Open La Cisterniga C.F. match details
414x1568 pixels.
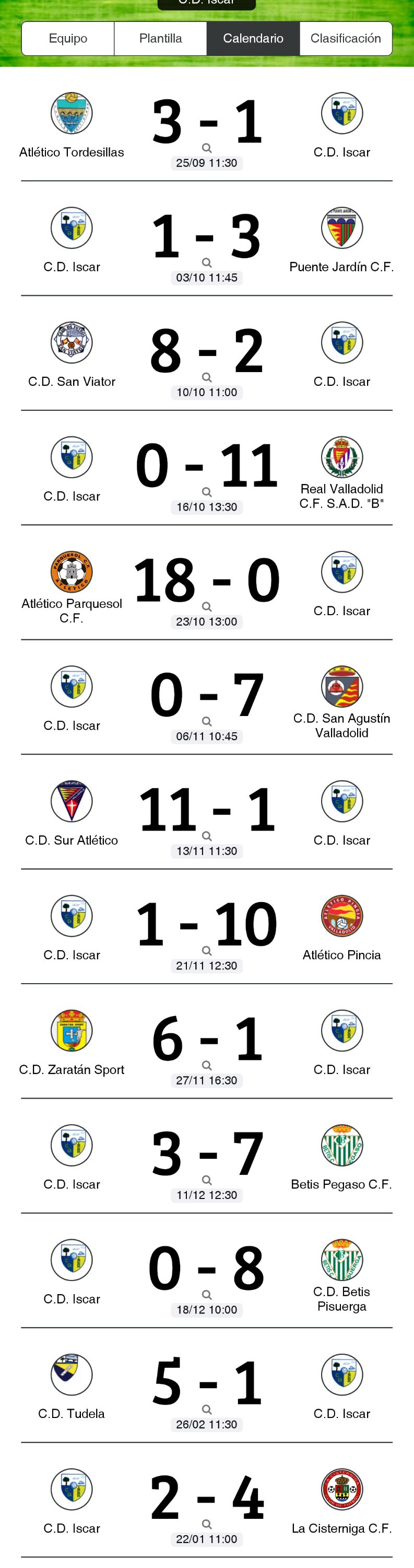(x=207, y=1524)
